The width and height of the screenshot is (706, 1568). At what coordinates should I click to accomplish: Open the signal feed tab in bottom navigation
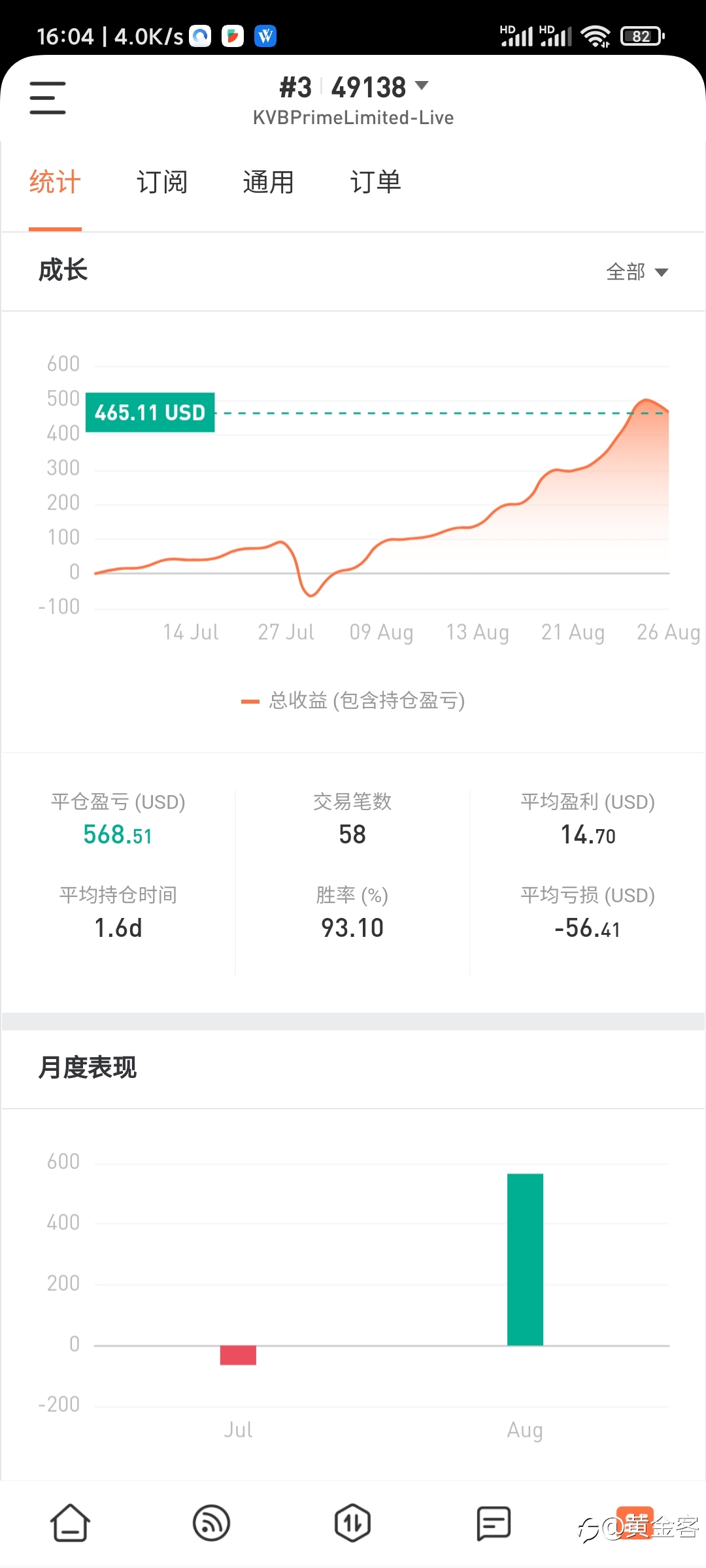(211, 1523)
